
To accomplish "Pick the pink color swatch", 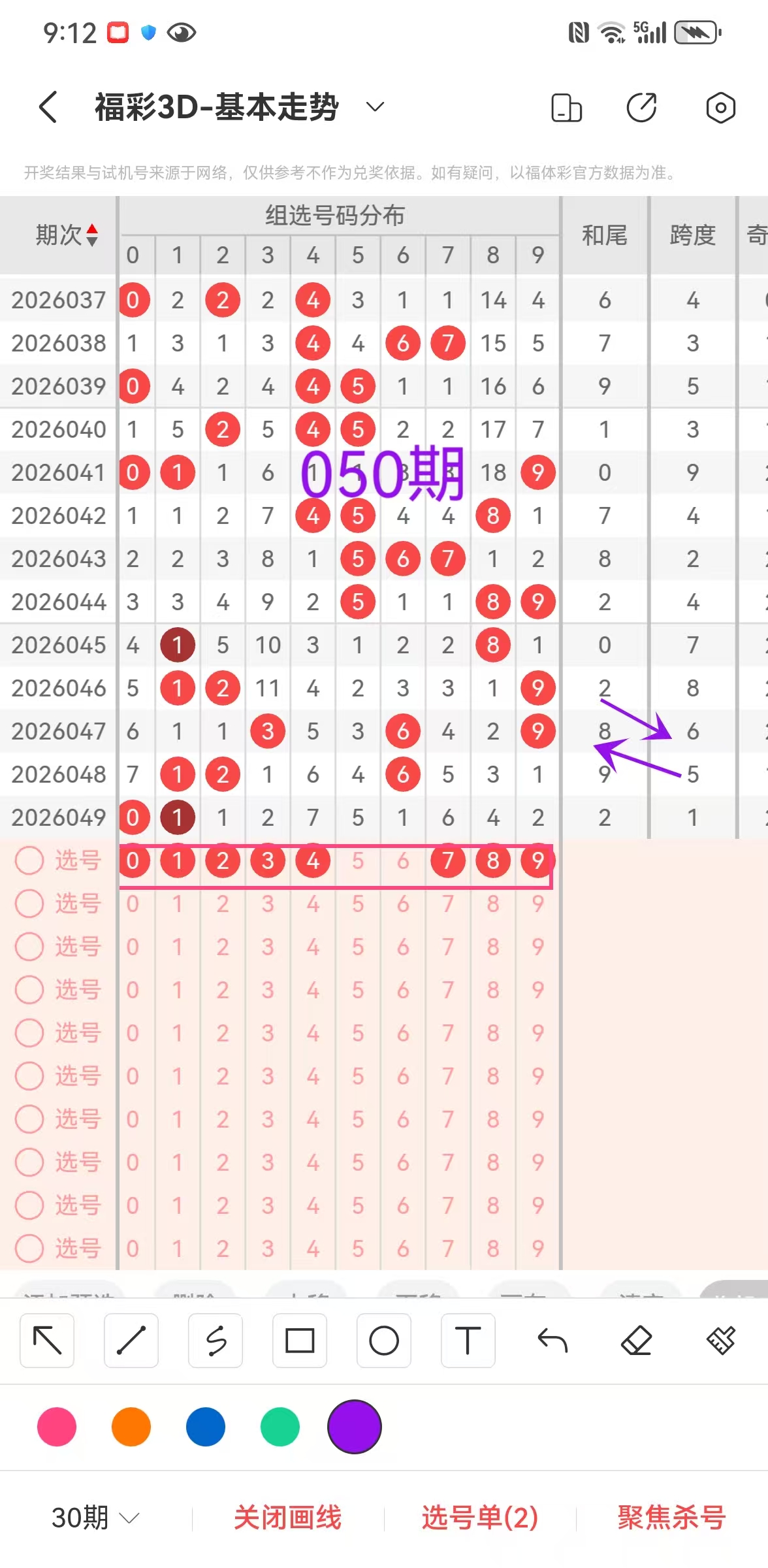I will 57,1427.
